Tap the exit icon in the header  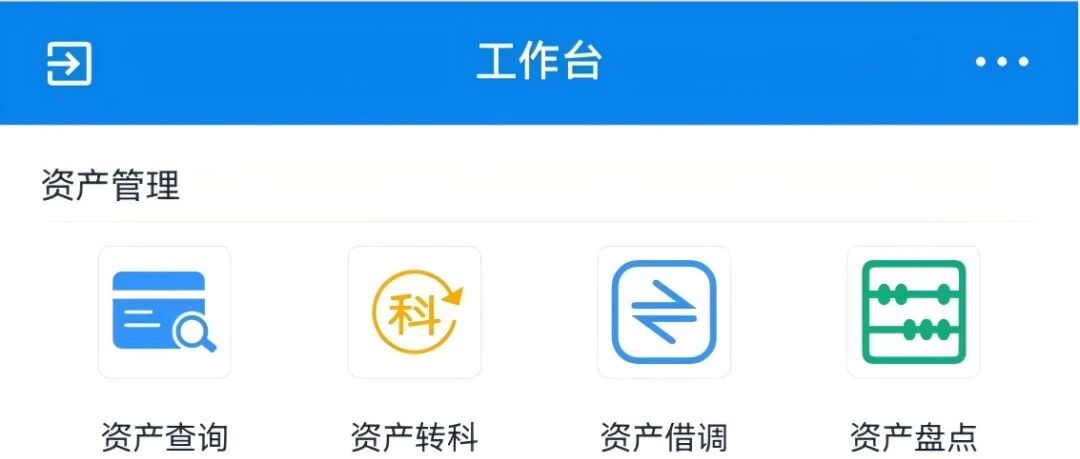pyautogui.click(x=69, y=63)
